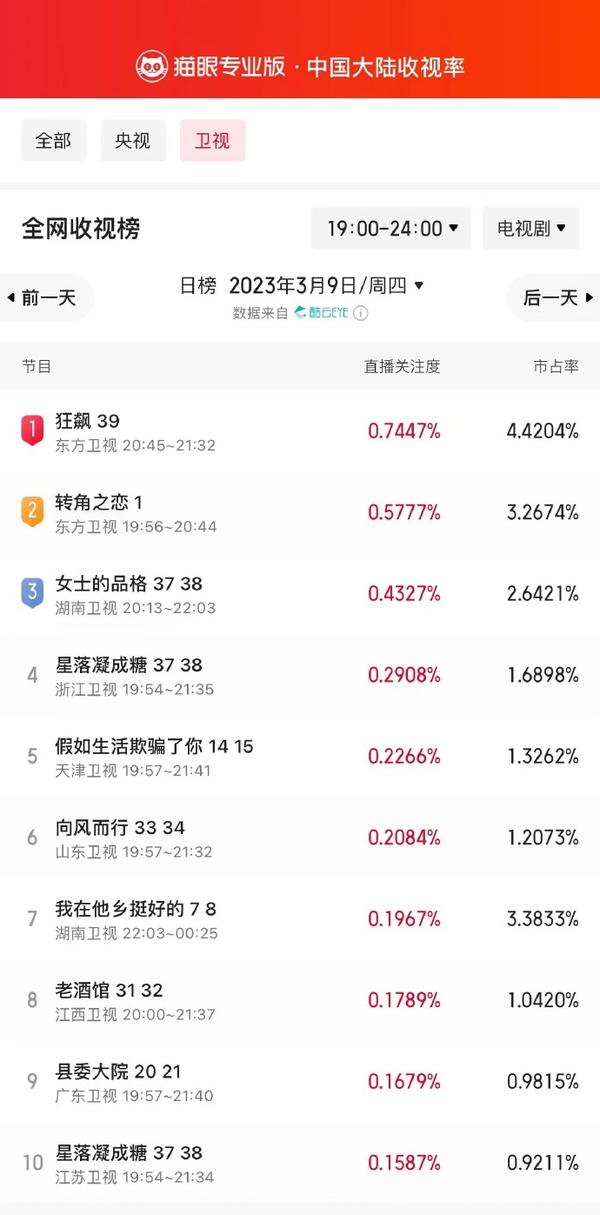View 老酒馆 31 32 details
Viewport: 600px width, 1215px height.
pyautogui.click(x=300, y=1000)
